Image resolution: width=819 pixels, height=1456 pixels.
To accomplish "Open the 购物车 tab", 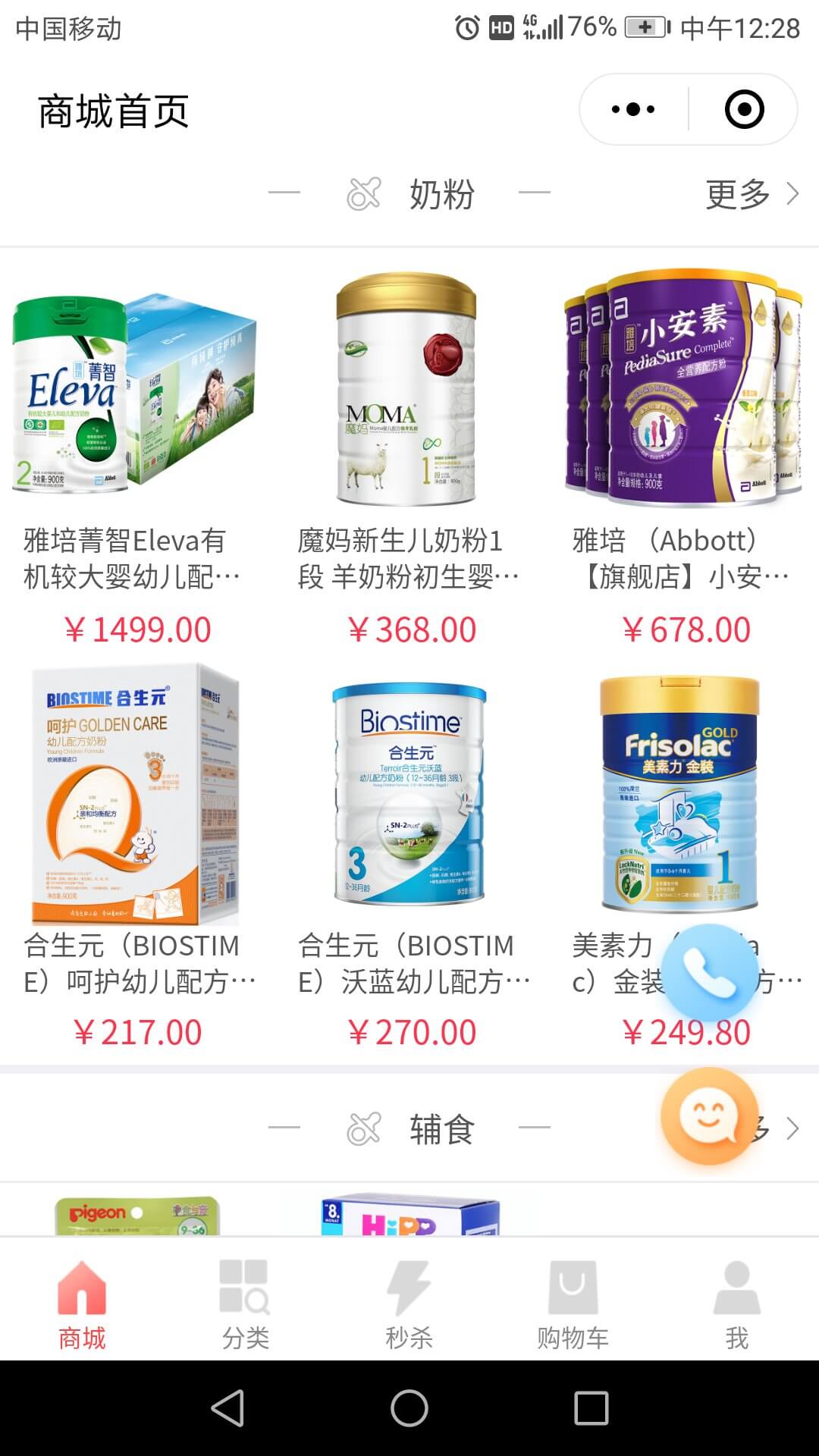I will (573, 1304).
